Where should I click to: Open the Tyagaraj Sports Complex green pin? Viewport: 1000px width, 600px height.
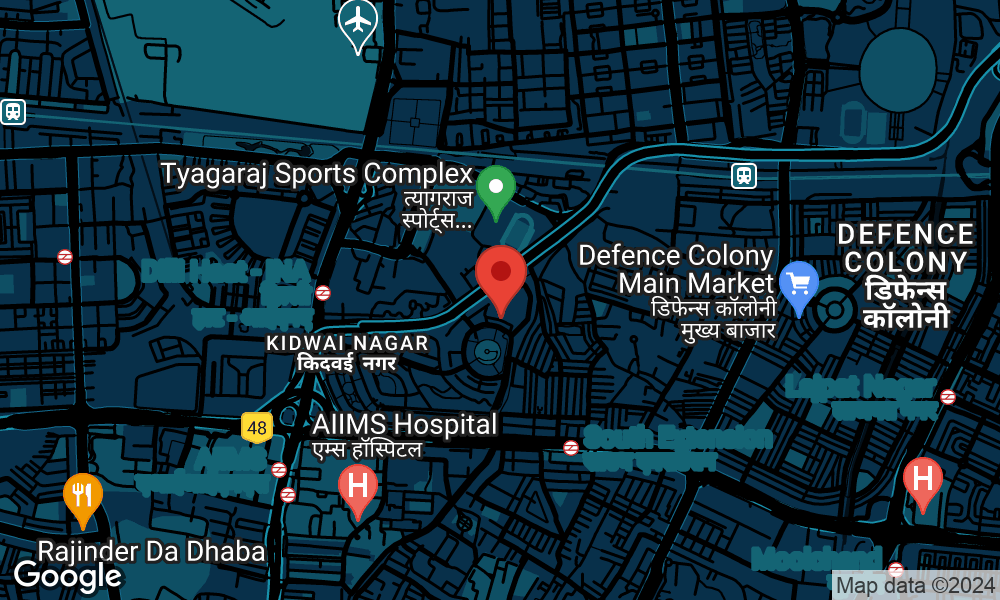pyautogui.click(x=495, y=188)
